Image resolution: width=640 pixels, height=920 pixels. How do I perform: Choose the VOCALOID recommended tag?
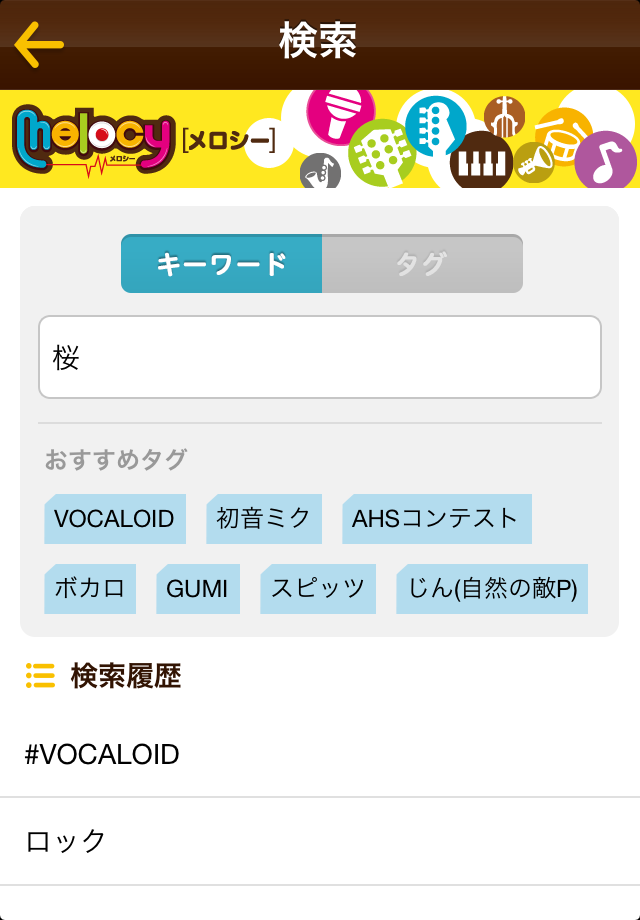click(115, 519)
